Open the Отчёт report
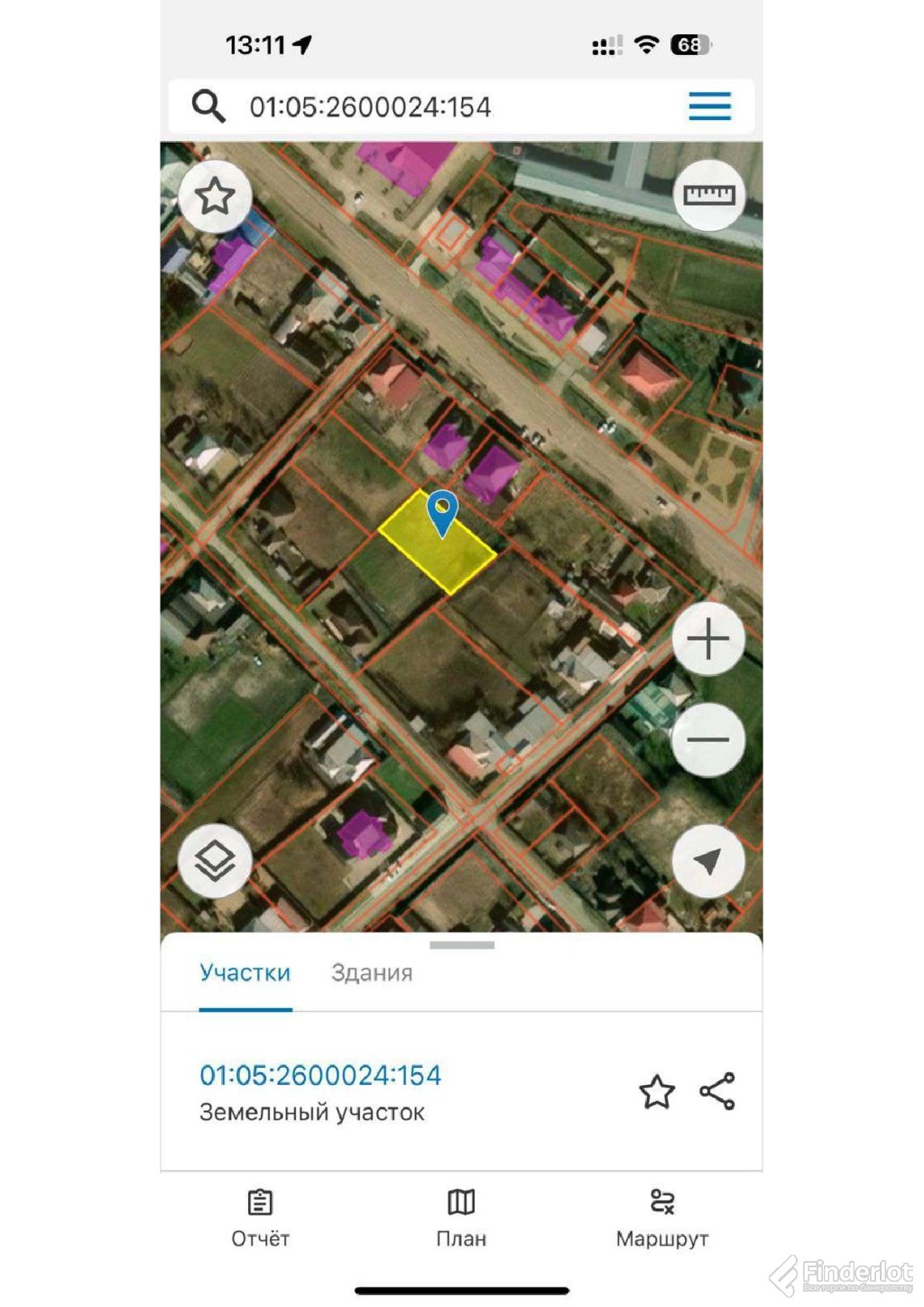Screen dimensions: 924x1307 pyautogui.click(x=260, y=1218)
